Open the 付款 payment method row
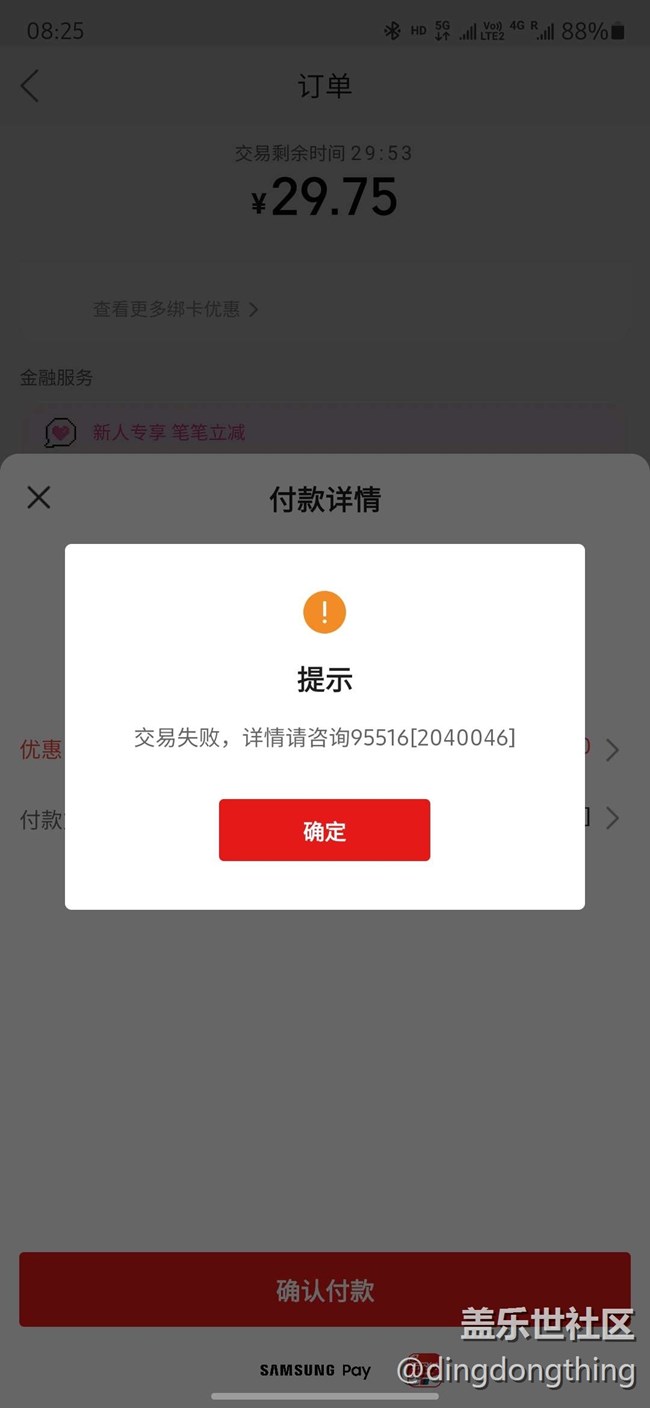Viewport: 650px width, 1408px height. 324,819
